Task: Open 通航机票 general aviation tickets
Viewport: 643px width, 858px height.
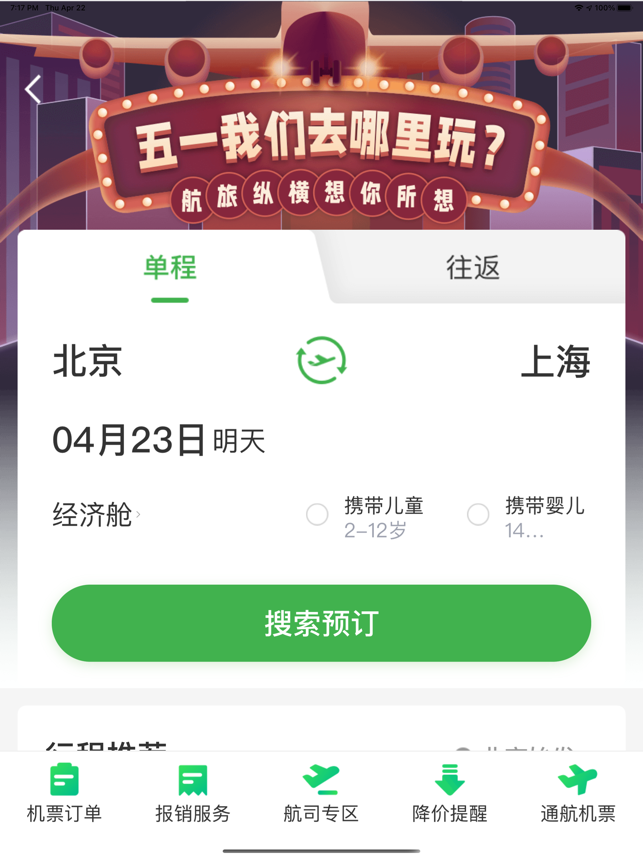Action: 578,794
